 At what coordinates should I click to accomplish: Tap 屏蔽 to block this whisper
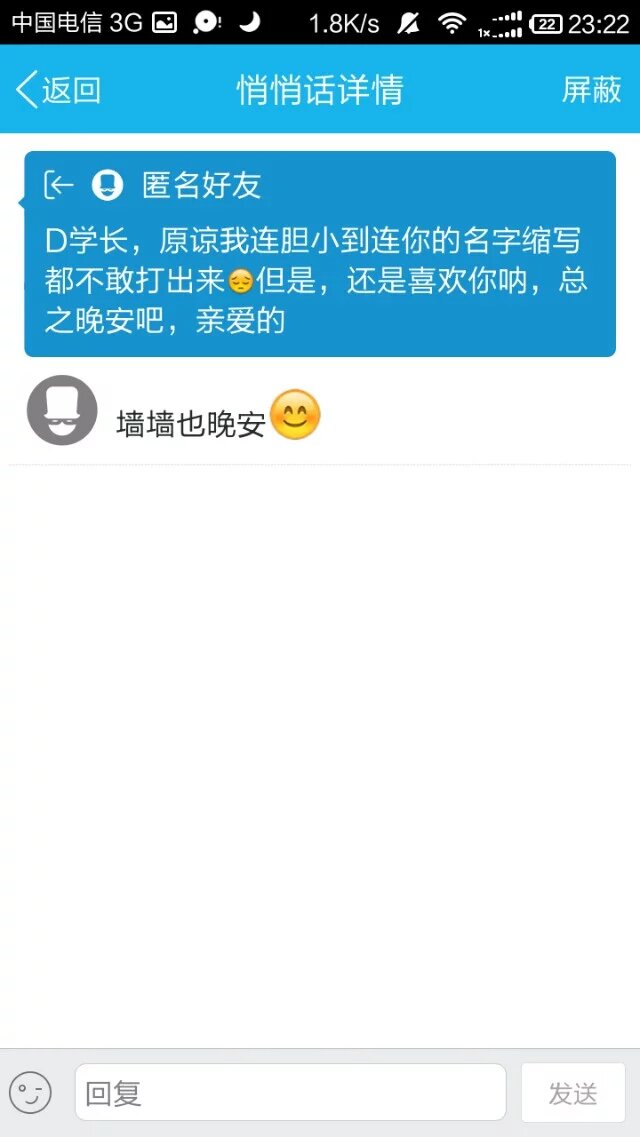(x=591, y=90)
